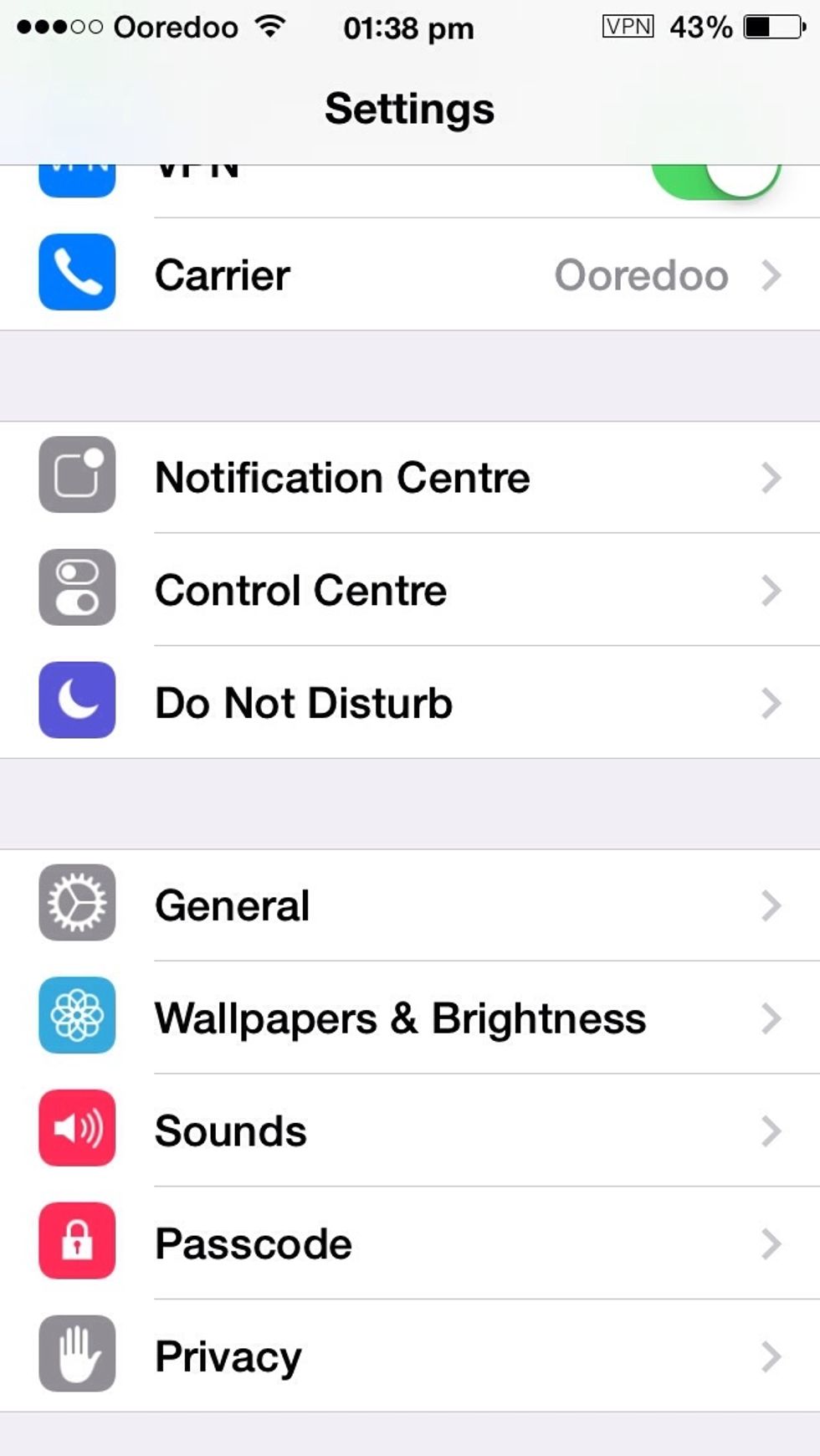The height and width of the screenshot is (1456, 820).
Task: Open Do Not Disturb settings
Action: pyautogui.click(x=410, y=703)
